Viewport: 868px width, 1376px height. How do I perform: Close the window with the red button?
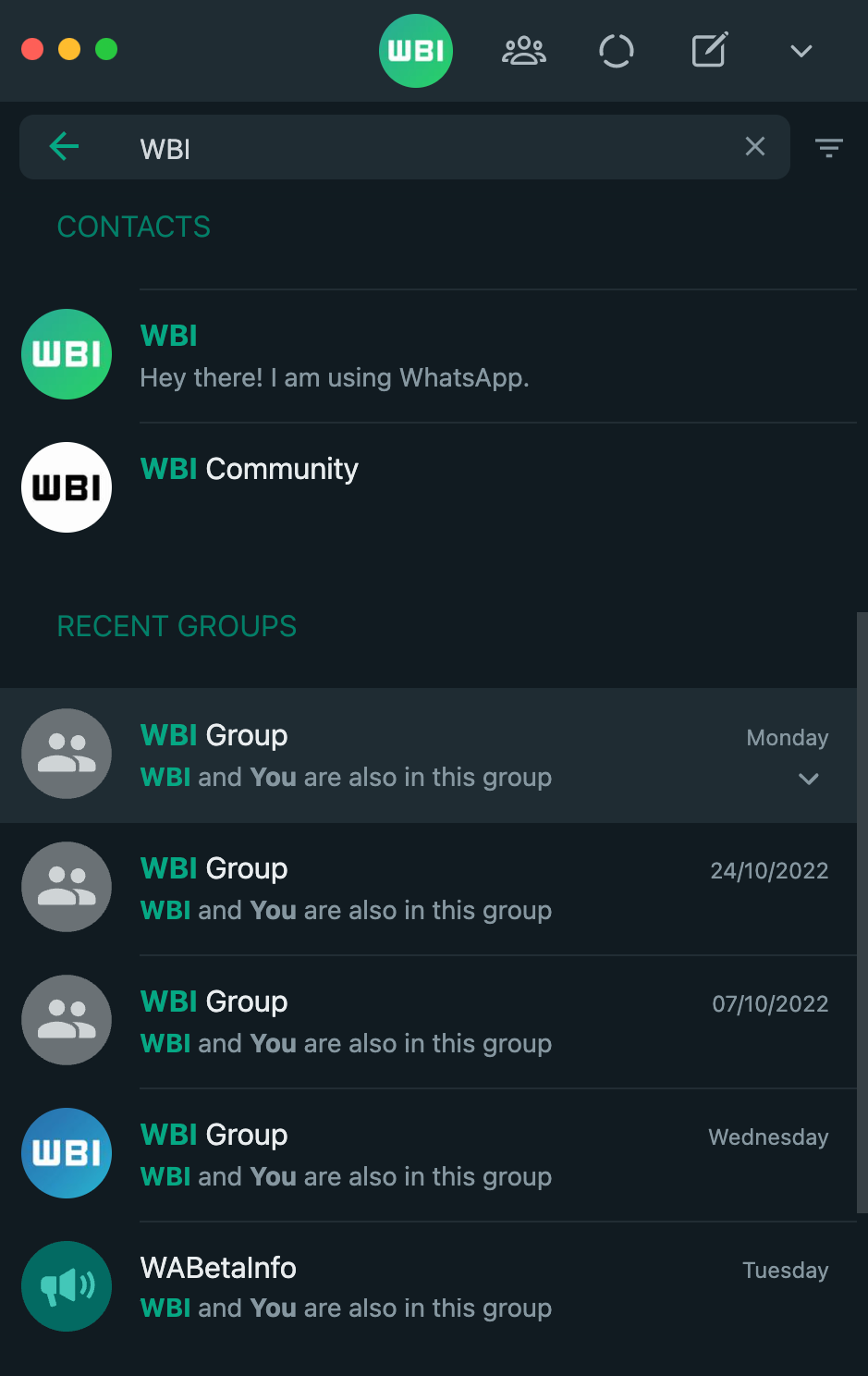click(x=32, y=49)
